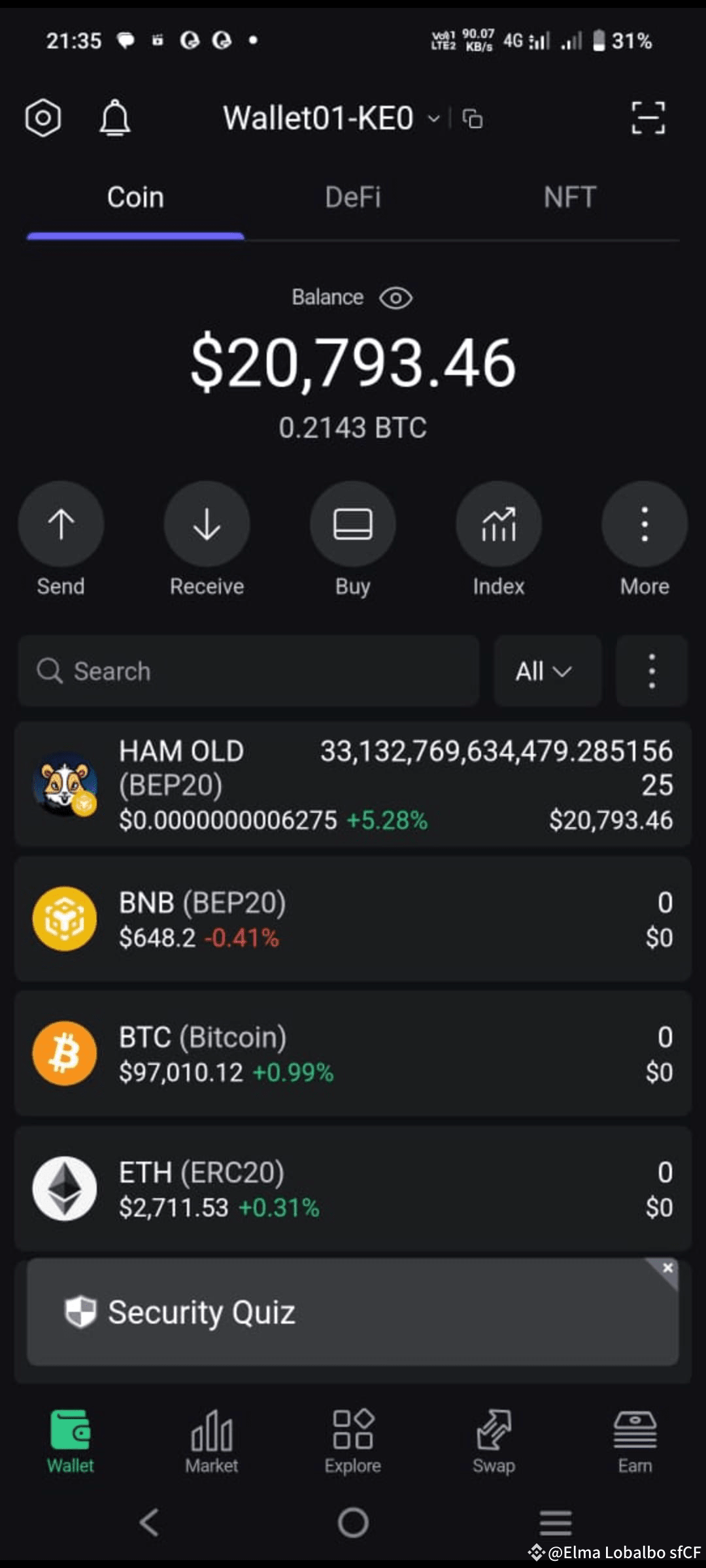Open notifications via bell icon
Viewport: 706px width, 1568px height.
(116, 116)
